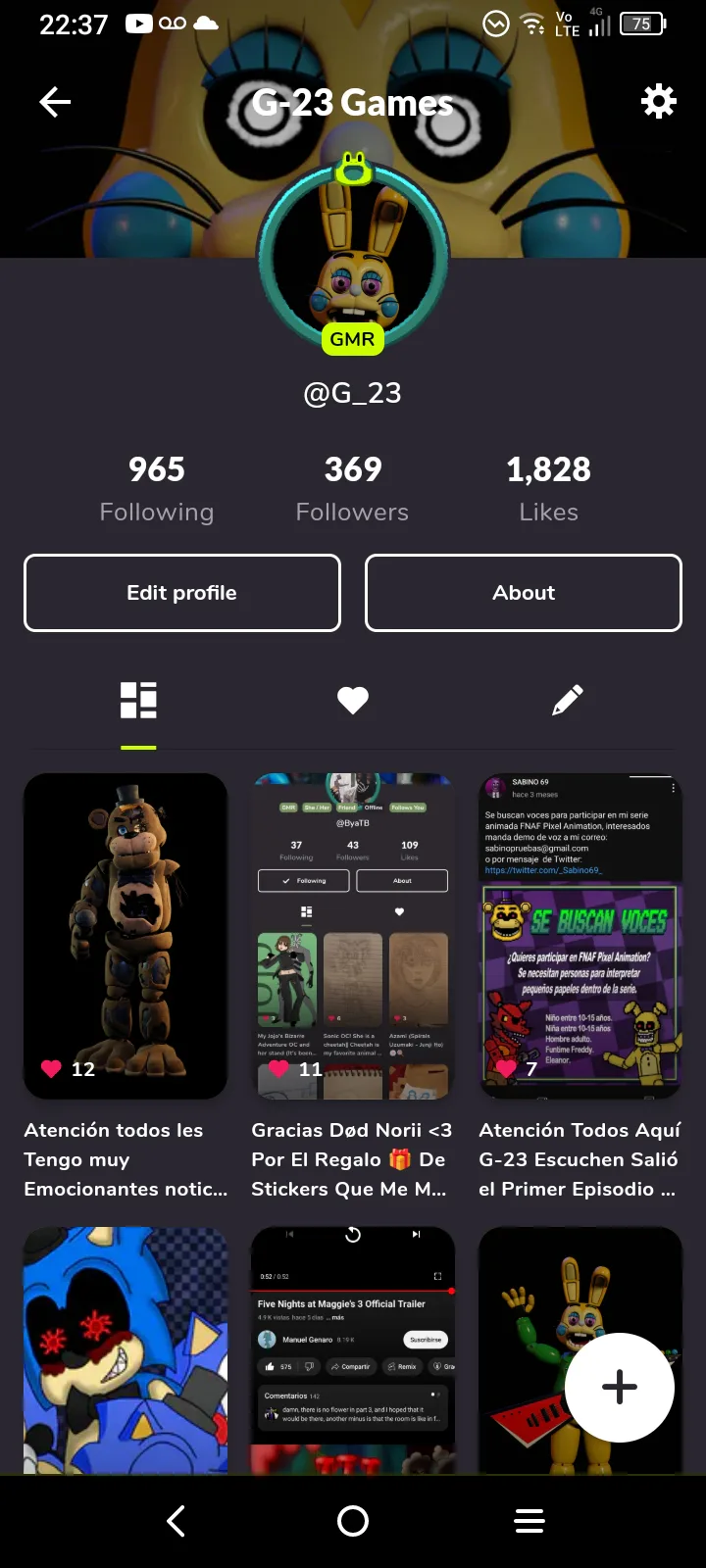Open the settings gear
The width and height of the screenshot is (706, 1568).
[658, 101]
